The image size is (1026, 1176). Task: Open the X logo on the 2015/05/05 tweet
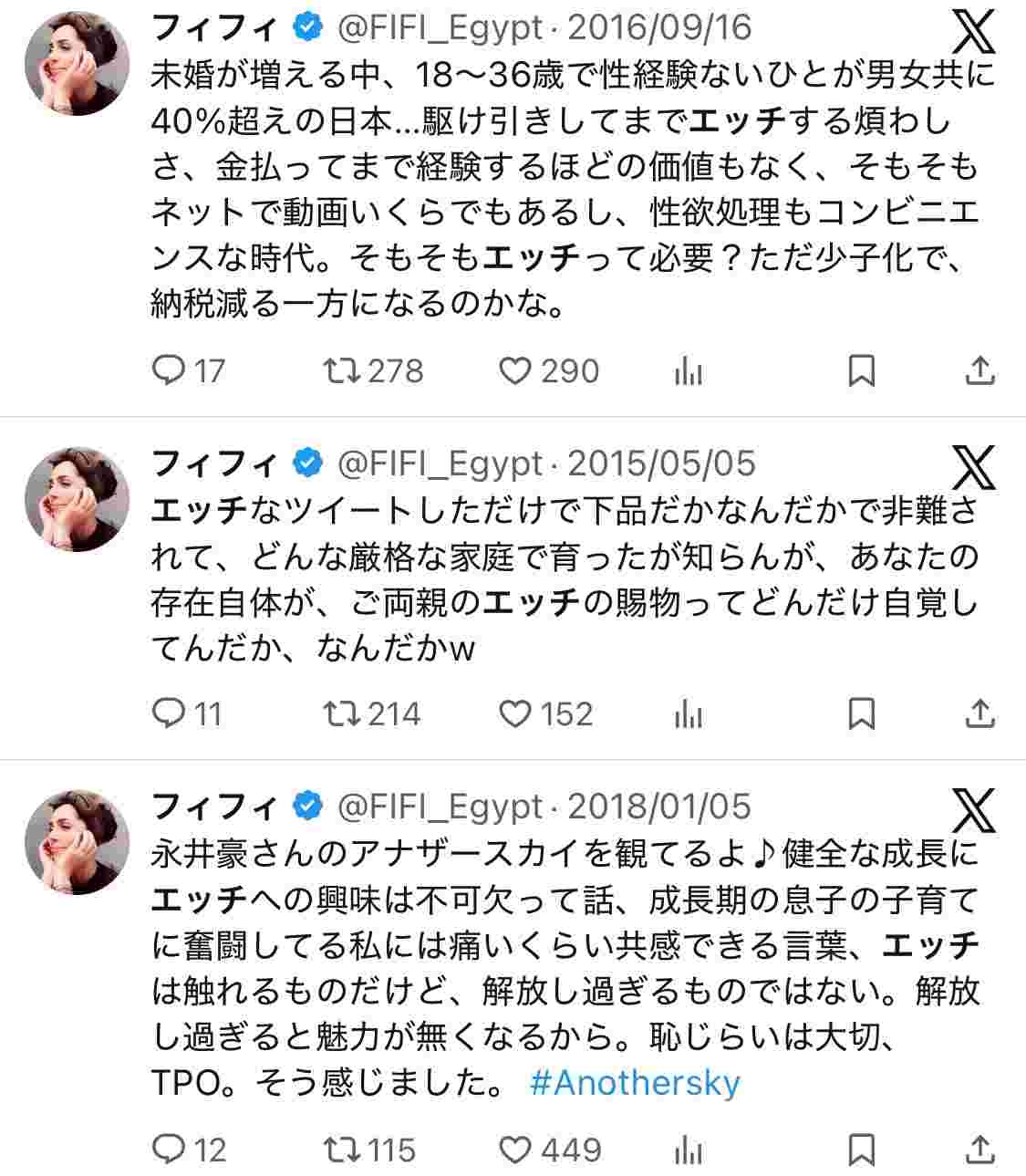pyautogui.click(x=973, y=469)
